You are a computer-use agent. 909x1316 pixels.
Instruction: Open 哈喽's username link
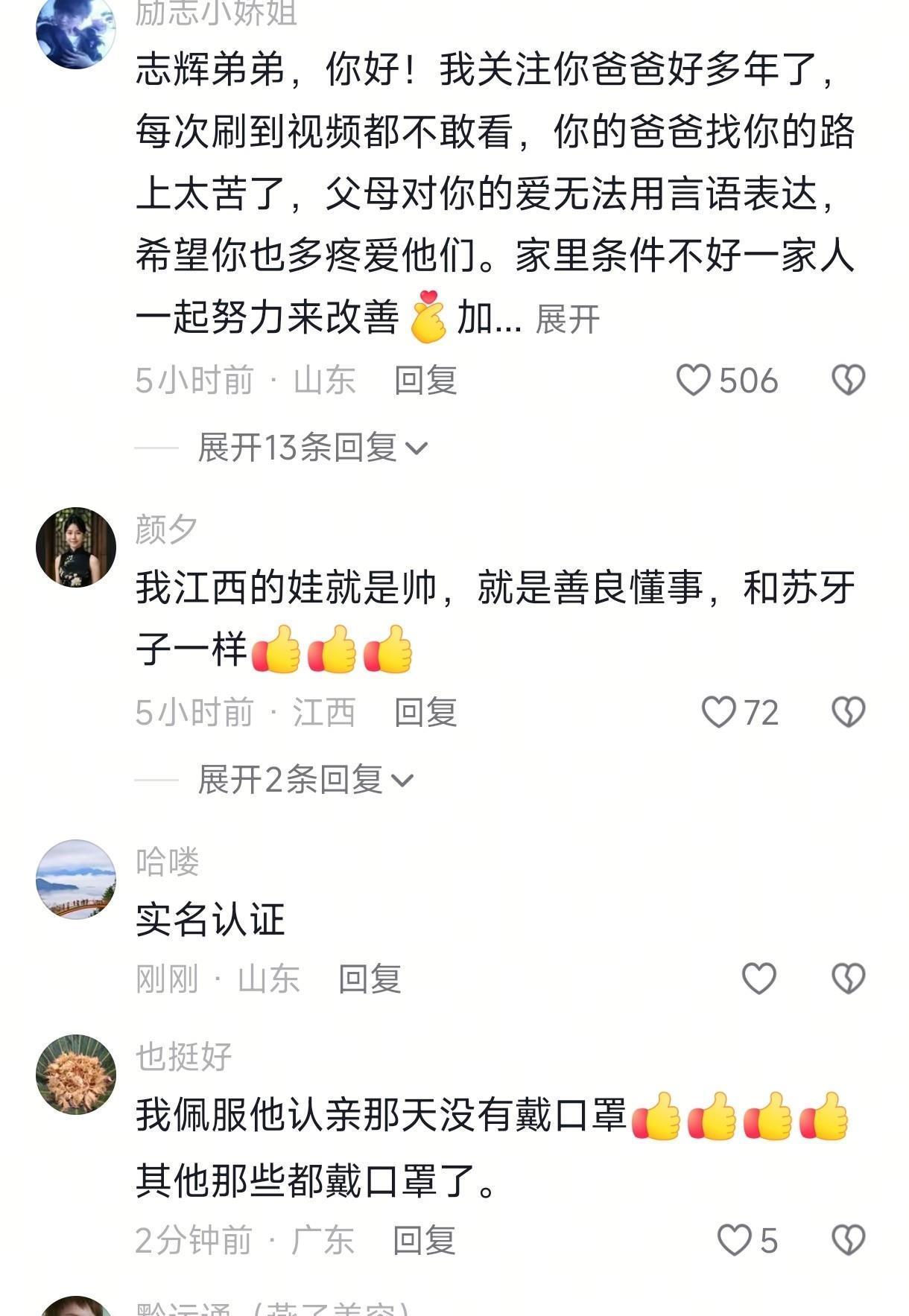tap(168, 862)
